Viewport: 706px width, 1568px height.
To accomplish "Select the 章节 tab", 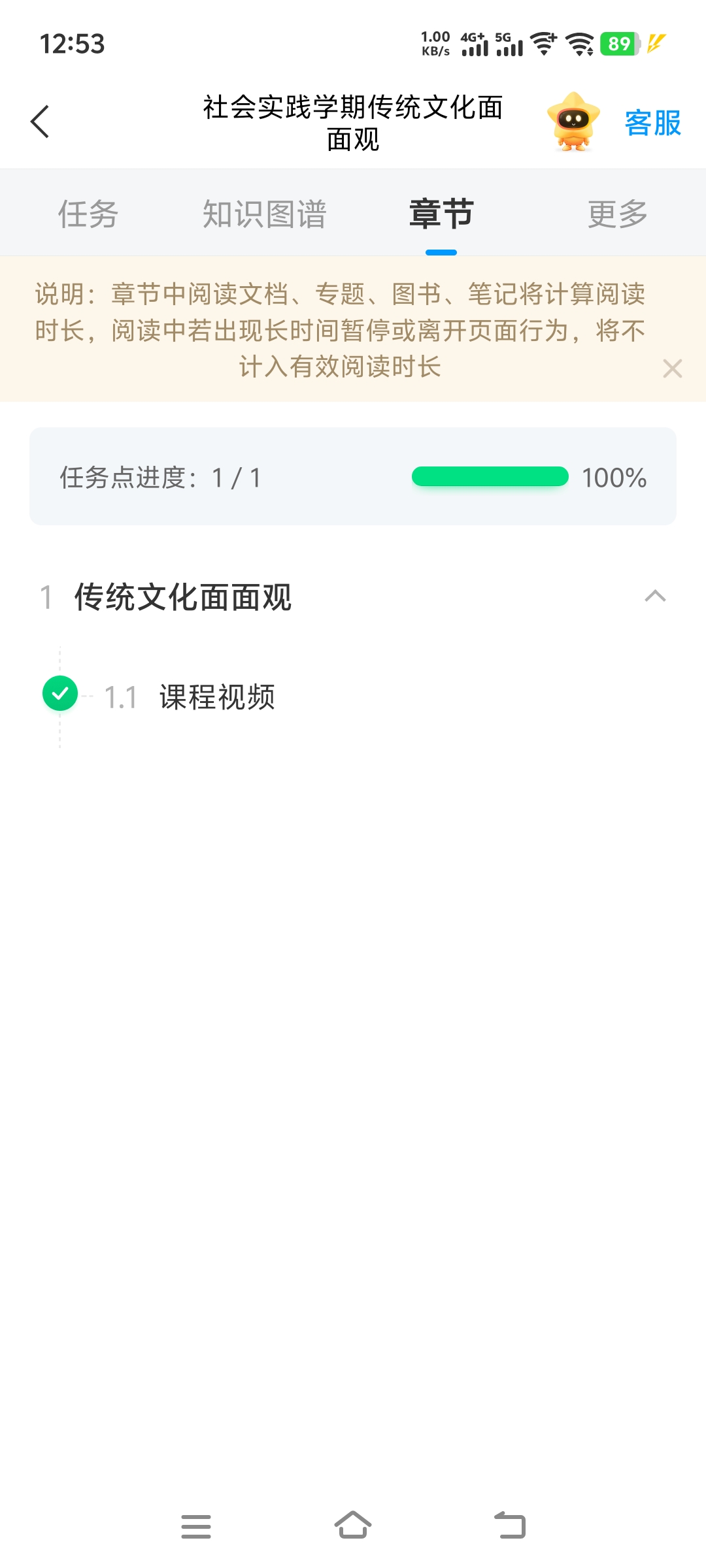I will point(441,214).
